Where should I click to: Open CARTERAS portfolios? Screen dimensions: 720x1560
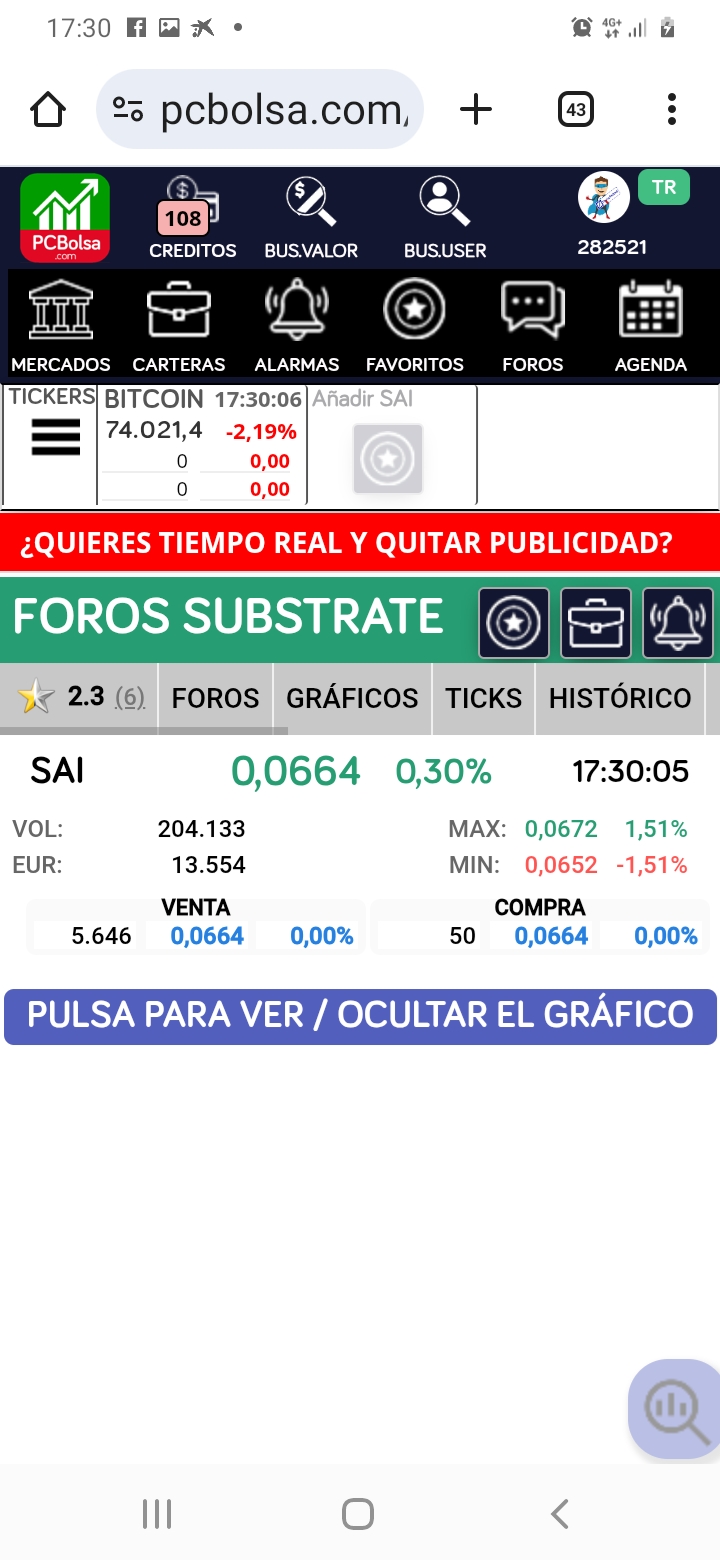[x=179, y=326]
